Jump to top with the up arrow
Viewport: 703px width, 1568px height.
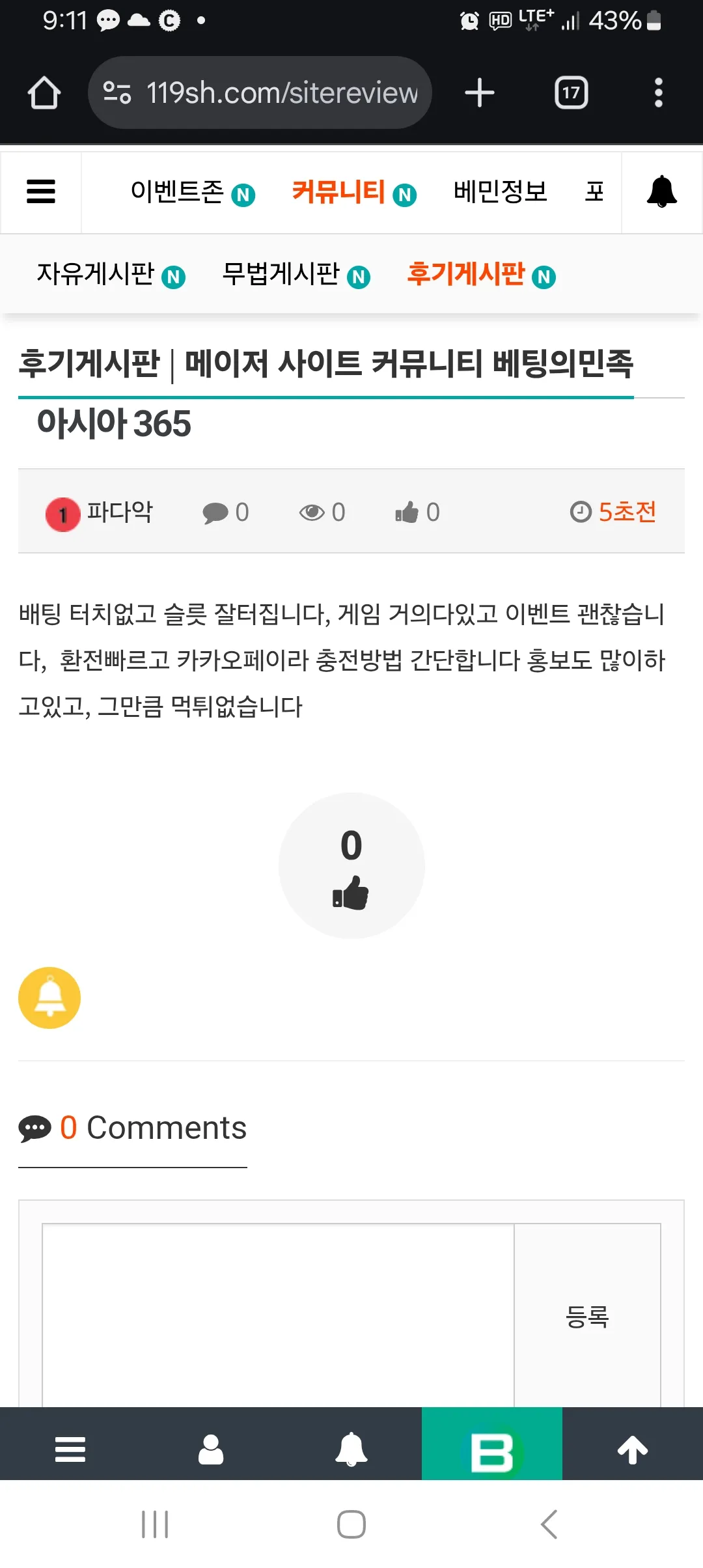click(633, 1450)
